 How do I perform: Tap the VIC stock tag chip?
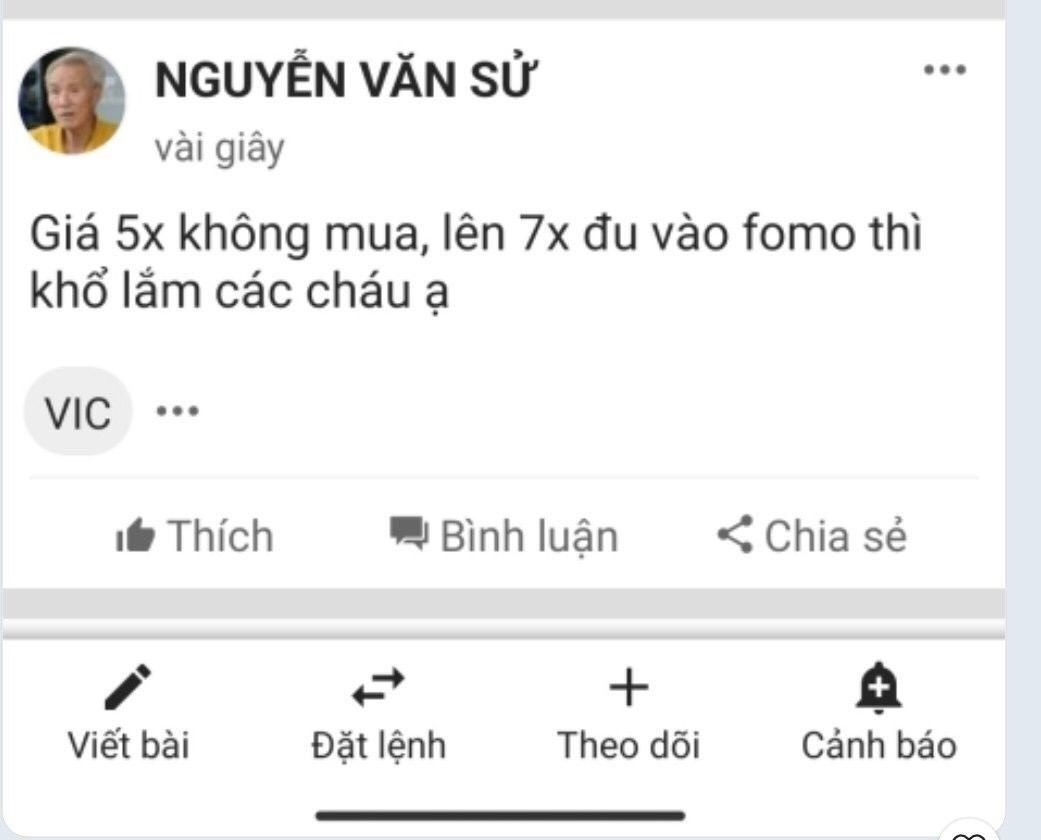[78, 411]
